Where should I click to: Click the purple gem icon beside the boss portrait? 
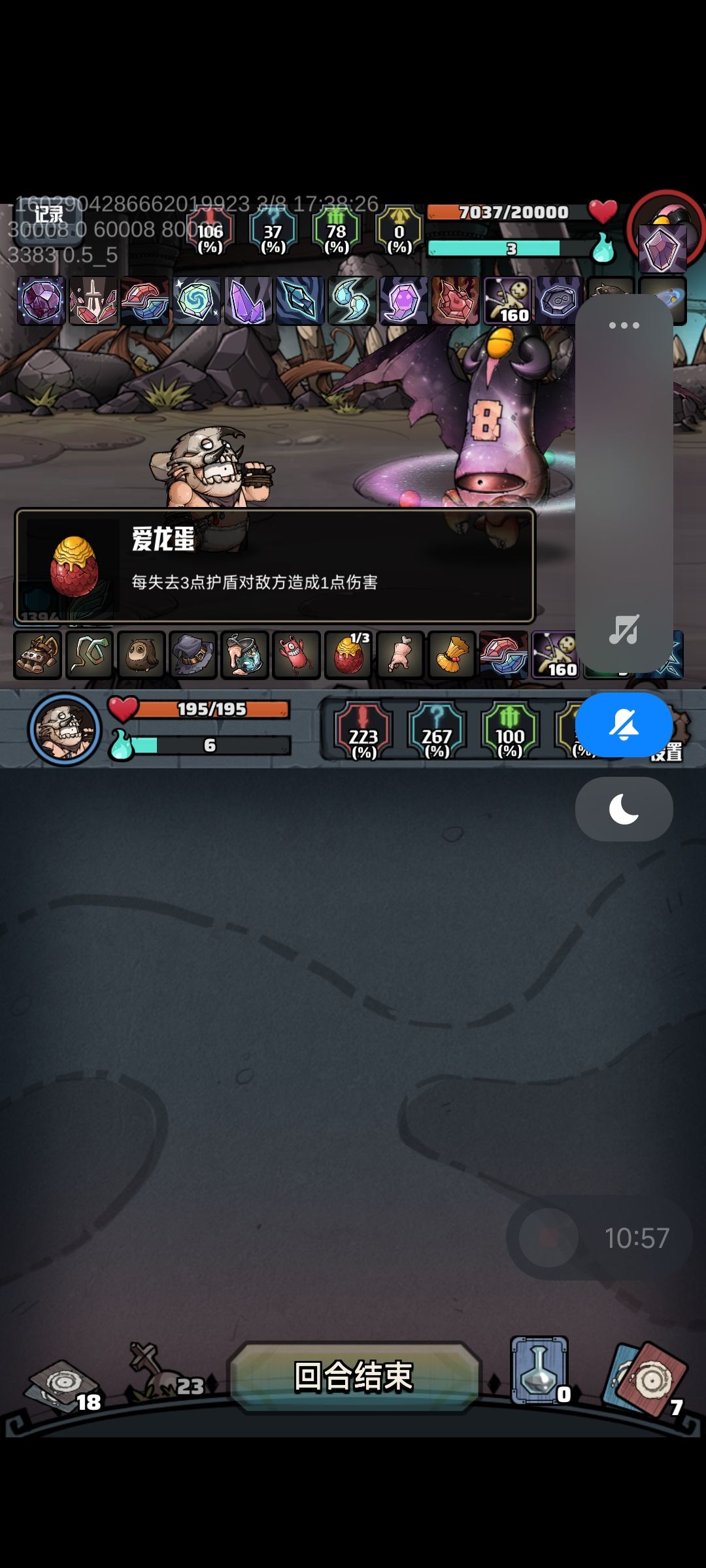662,248
